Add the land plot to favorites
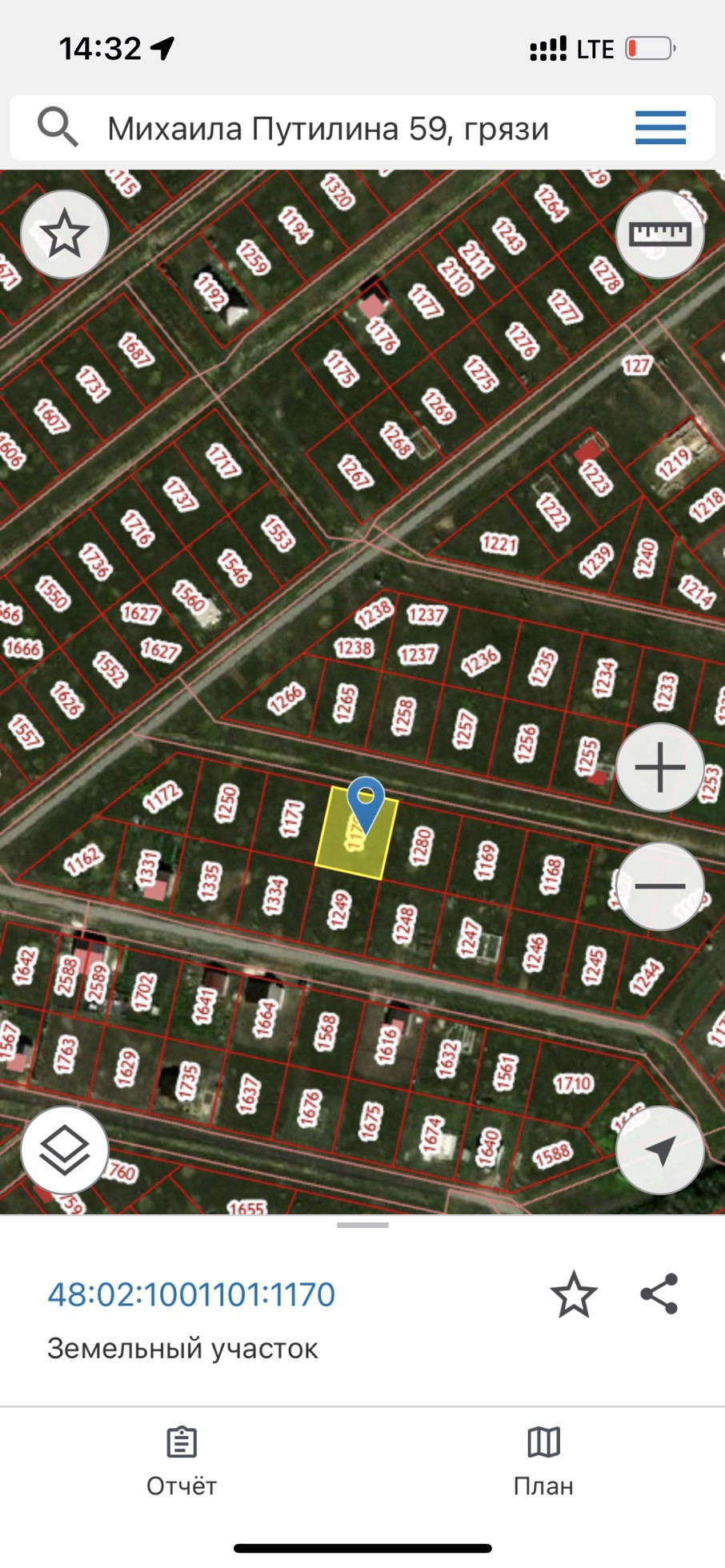Viewport: 725px width, 1568px height. click(x=574, y=1294)
